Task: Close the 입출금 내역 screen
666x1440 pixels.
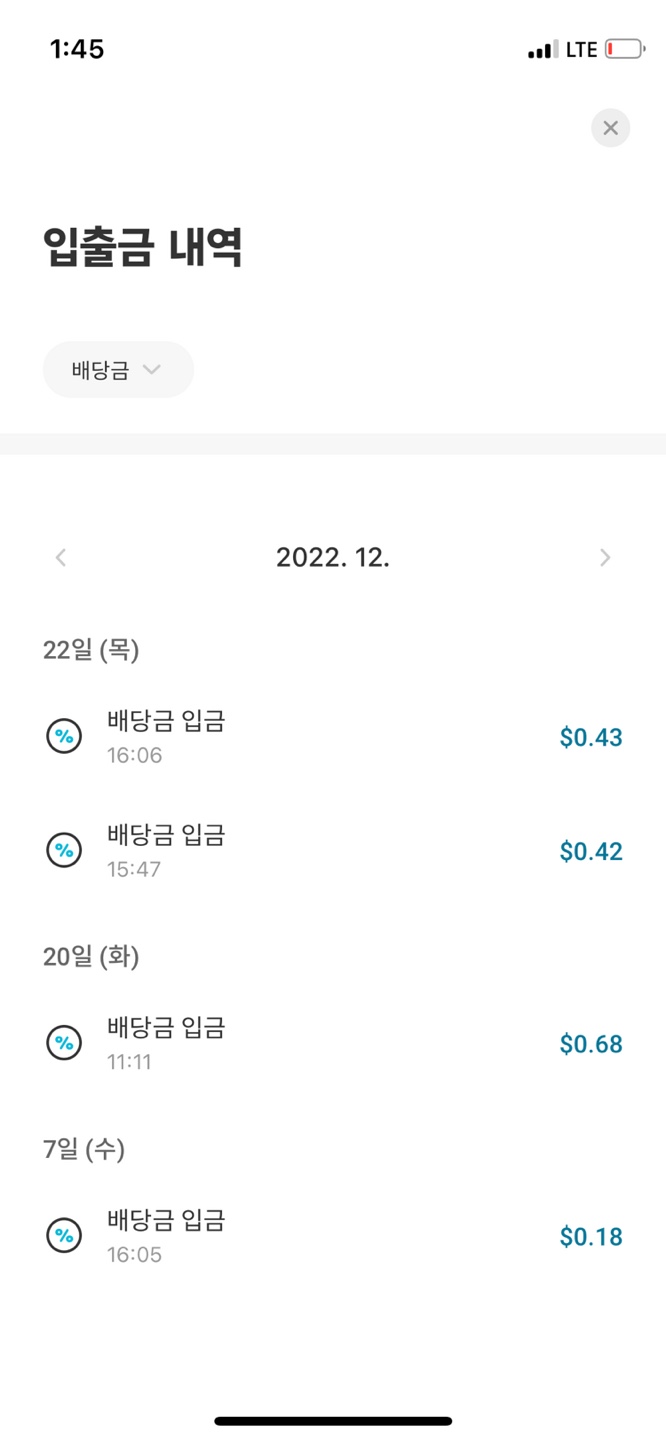Action: tap(610, 128)
